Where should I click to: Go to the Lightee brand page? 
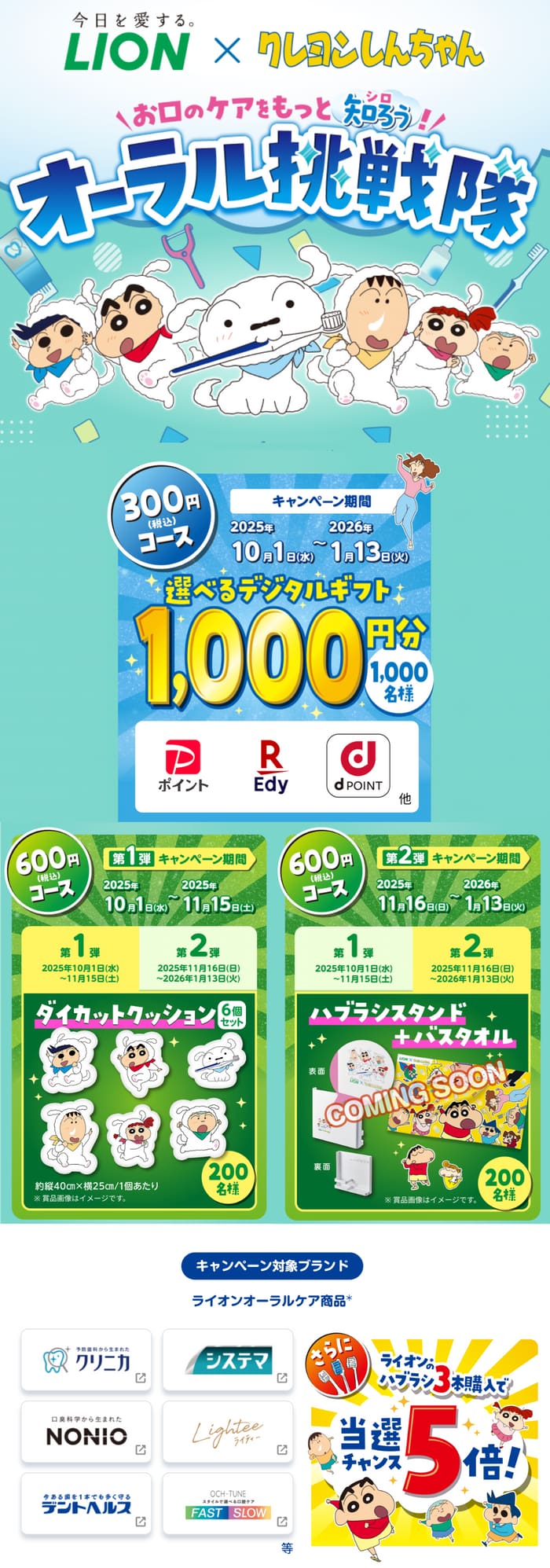(x=228, y=1432)
